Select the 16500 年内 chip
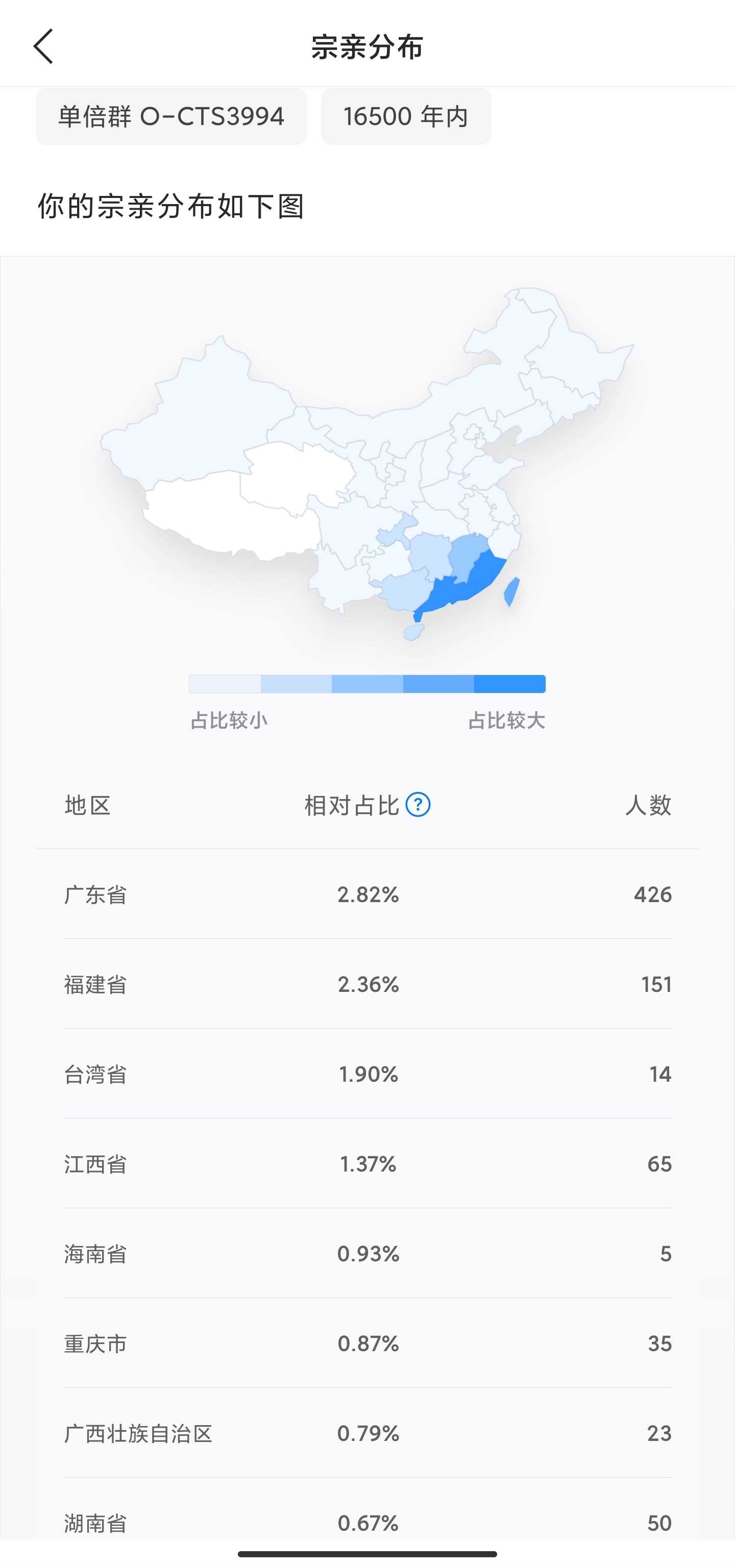The image size is (735, 1568). coord(406,116)
